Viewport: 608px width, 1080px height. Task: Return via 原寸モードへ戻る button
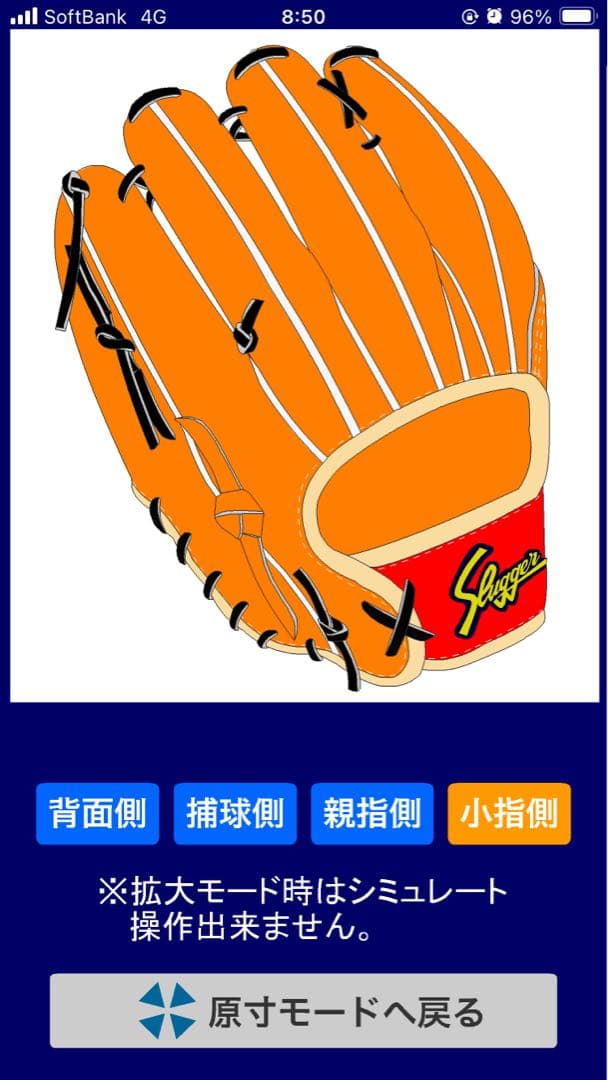pyautogui.click(x=304, y=1011)
